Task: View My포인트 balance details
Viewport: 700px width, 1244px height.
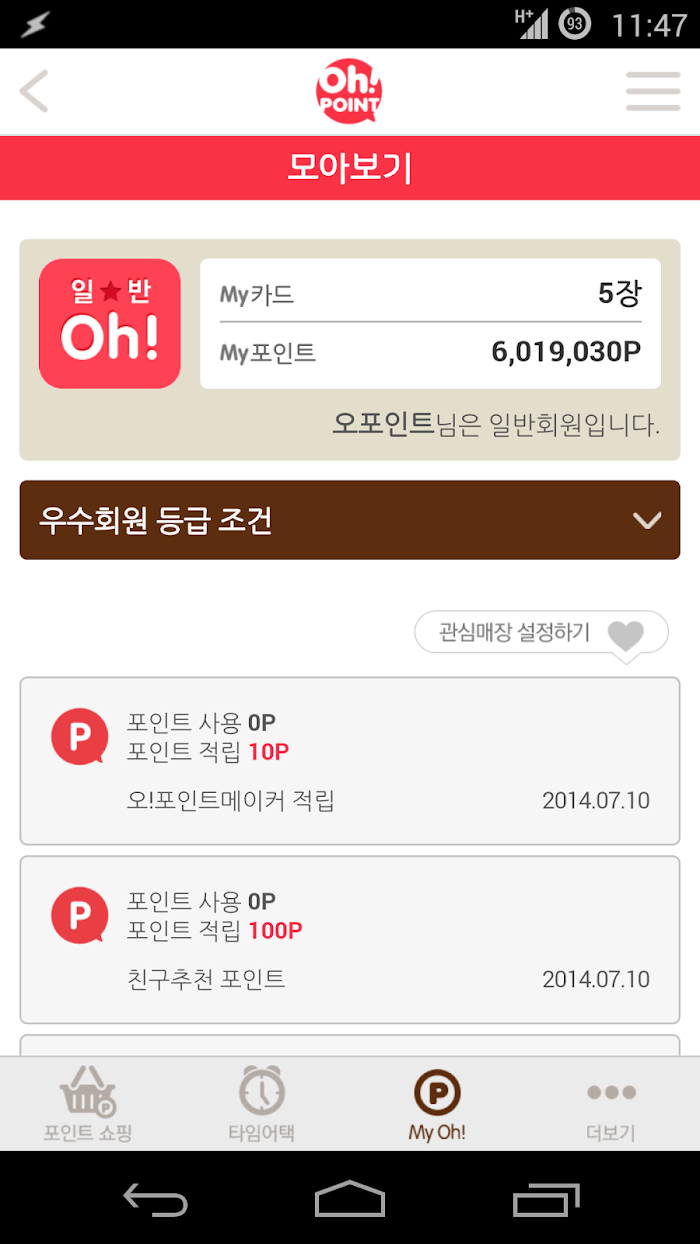Action: [x=430, y=352]
